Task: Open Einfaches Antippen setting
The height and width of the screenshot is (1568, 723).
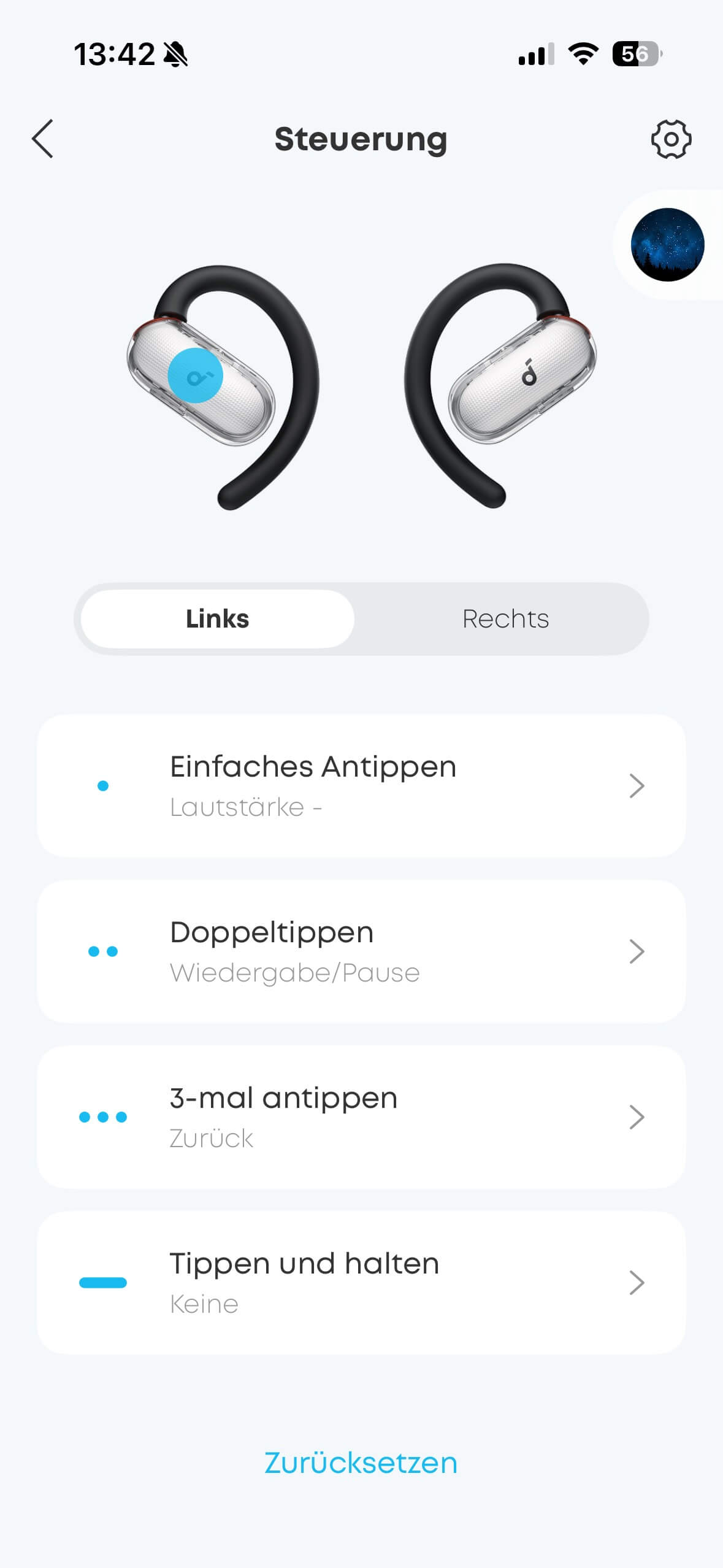Action: [361, 786]
